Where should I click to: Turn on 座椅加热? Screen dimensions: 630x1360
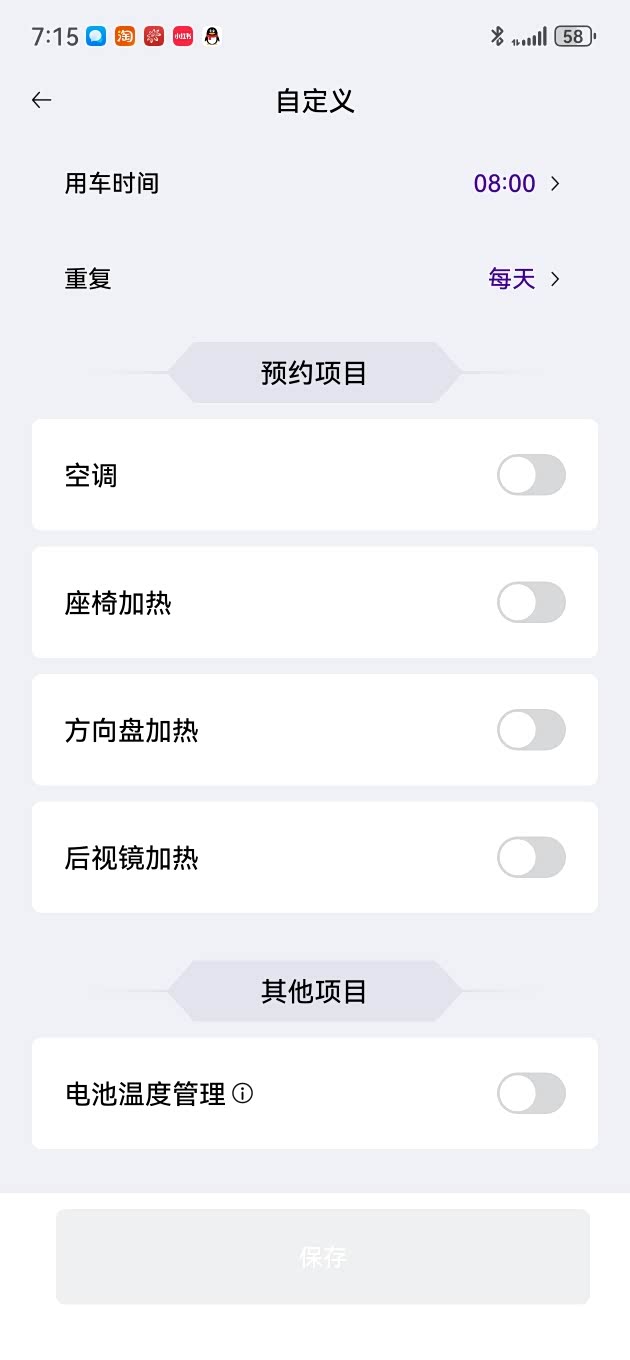tap(531, 603)
